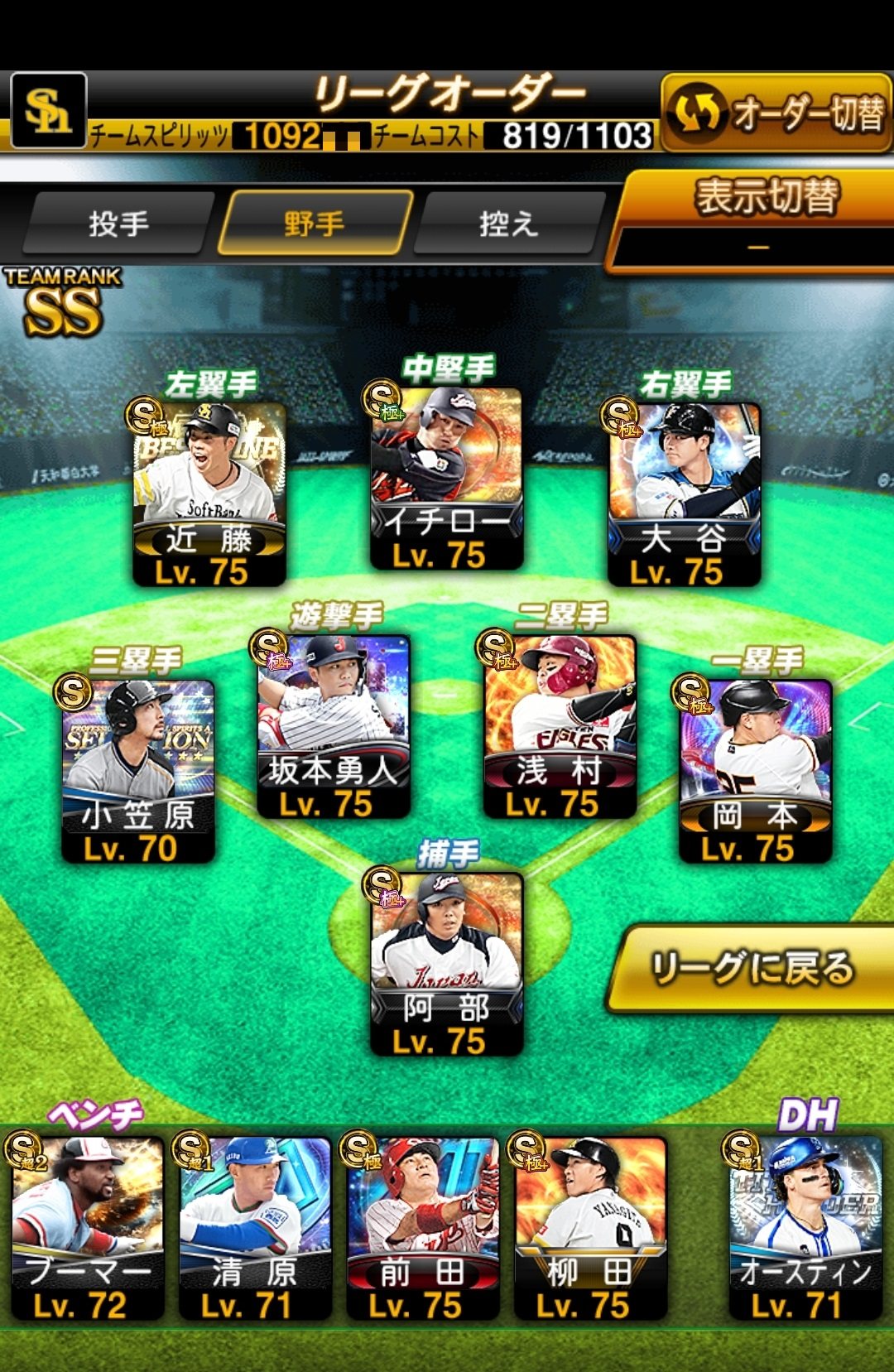Switch to the 控え tab
894x1372 pixels.
[x=508, y=224]
